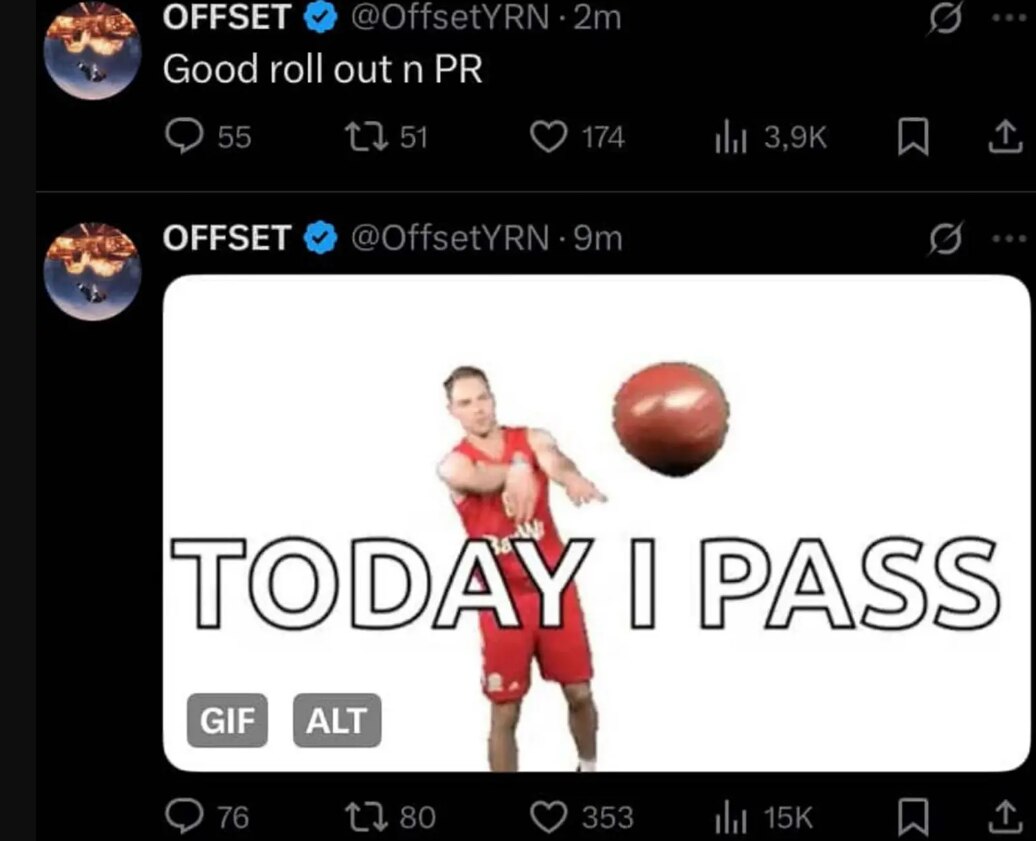Open OFFSET's profile picture on the GIF tweet
The image size is (1036, 841).
(x=93, y=271)
